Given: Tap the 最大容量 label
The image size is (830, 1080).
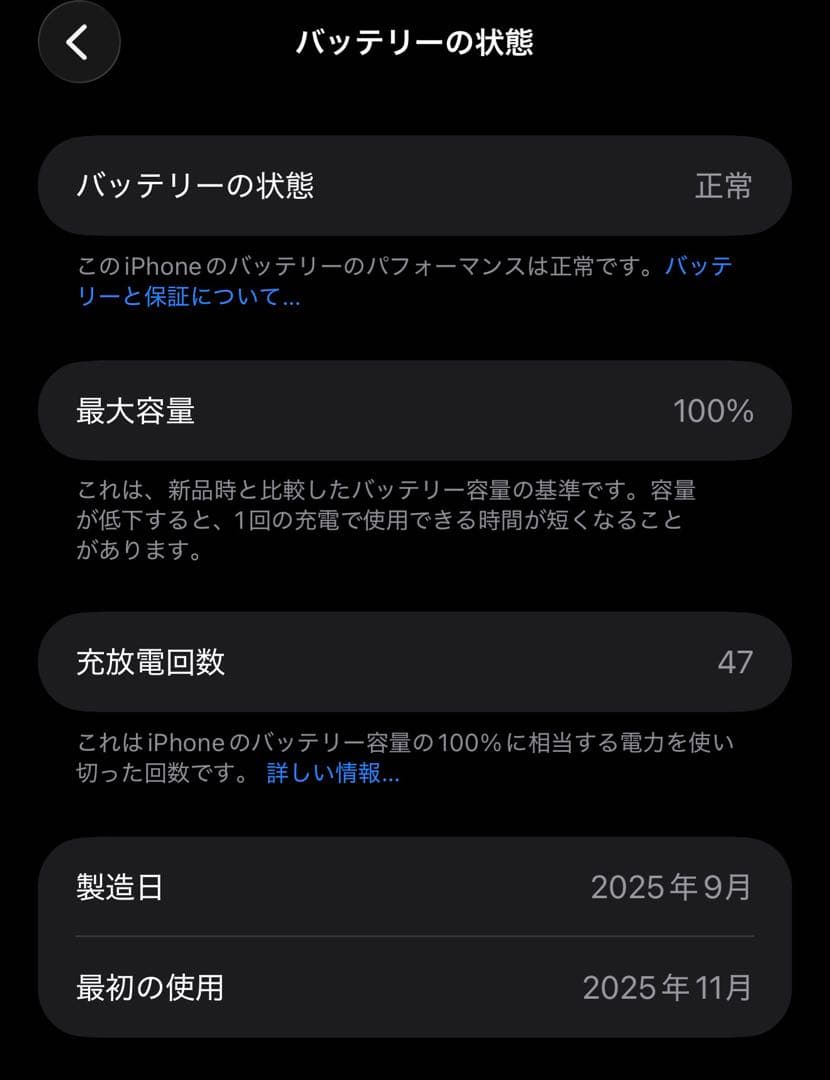Looking at the screenshot, I should (x=138, y=410).
